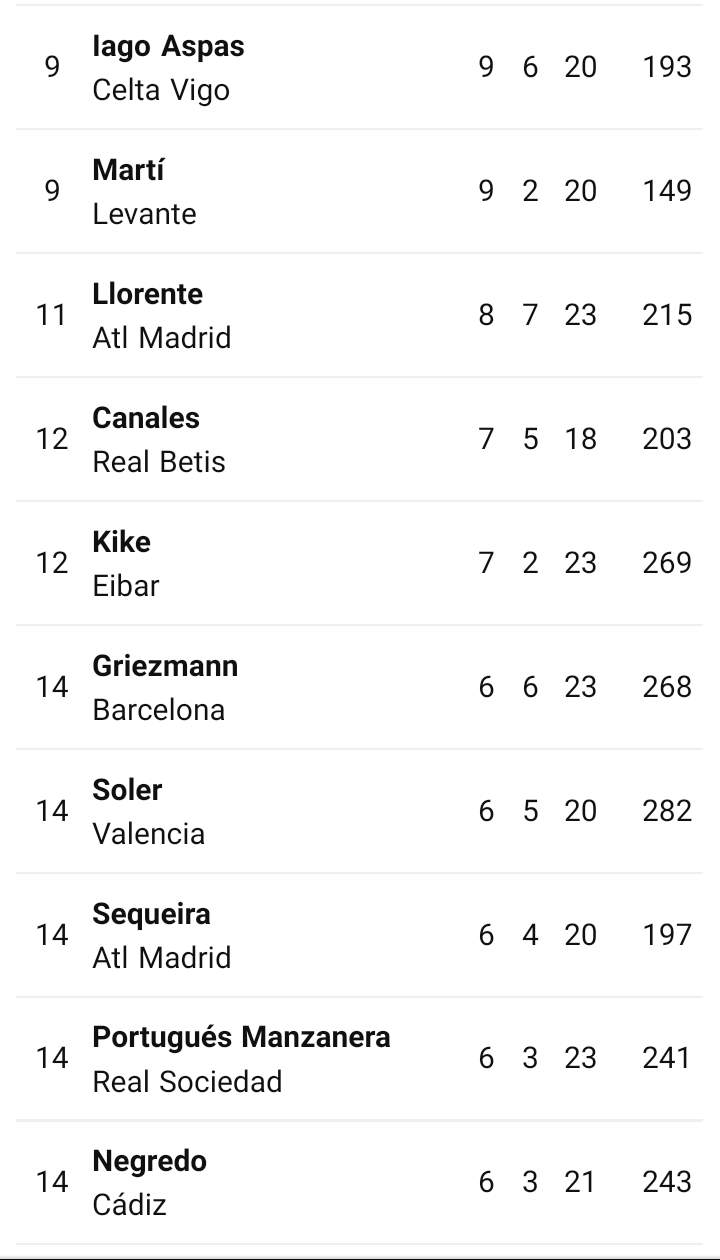This screenshot has width=720, height=1260.
Task: Open Griezmann's Barcelona row
Action: 360,687
